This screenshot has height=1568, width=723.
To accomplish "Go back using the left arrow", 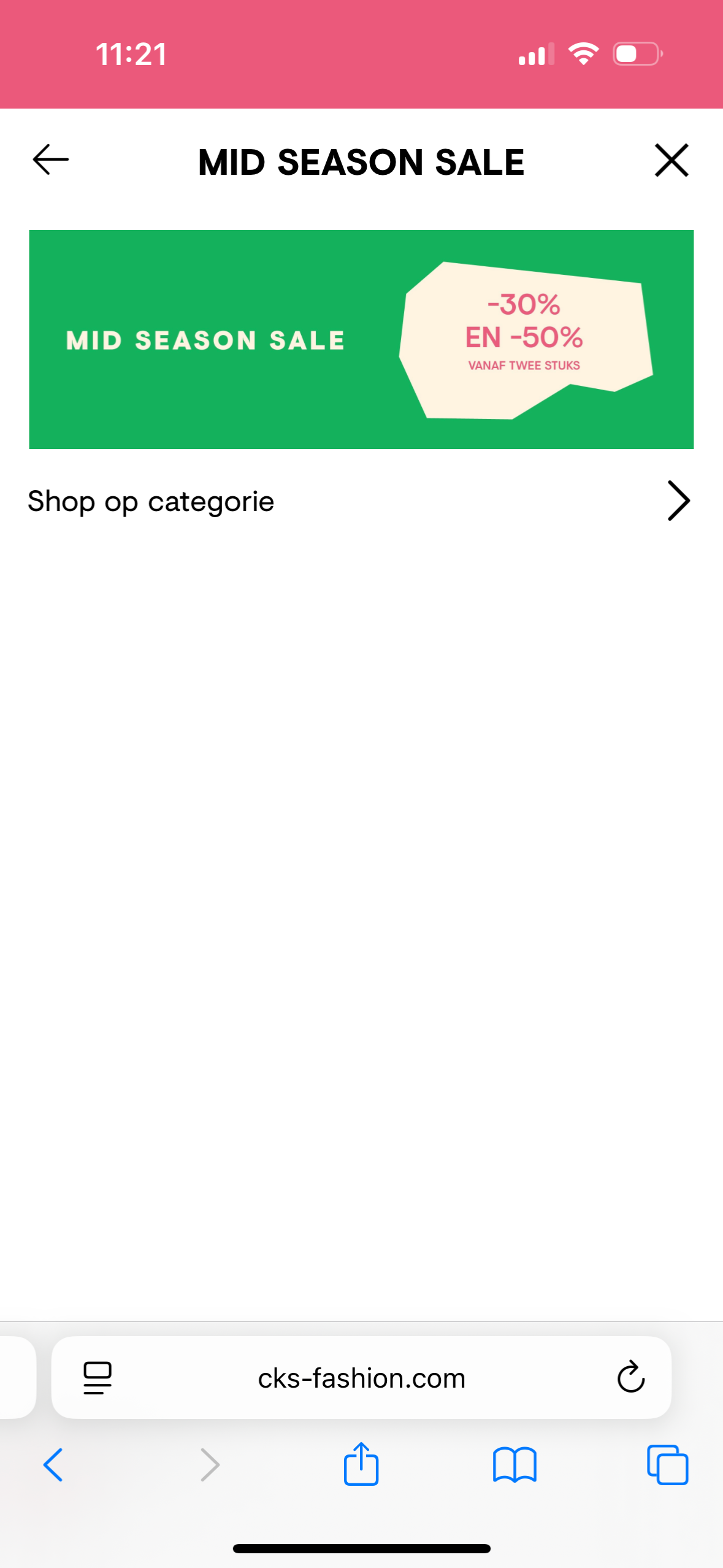I will [51, 160].
